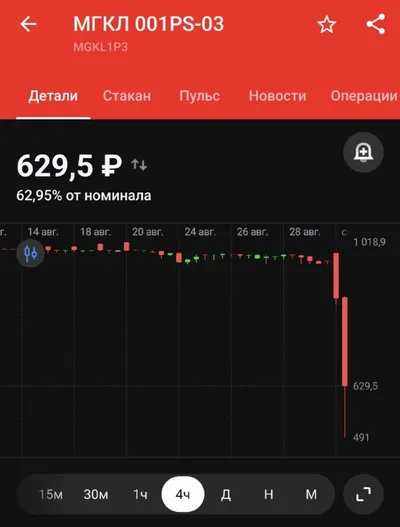The image size is (400, 527).
Task: Select the 1ч chart interval
Action: (x=140, y=494)
